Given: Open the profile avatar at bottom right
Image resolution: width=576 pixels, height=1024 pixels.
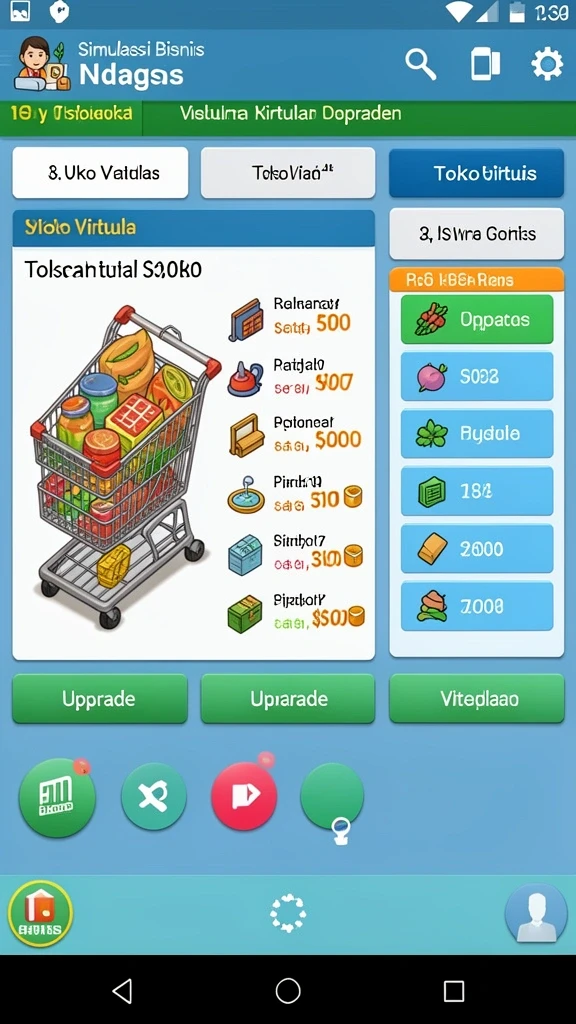Looking at the screenshot, I should [536, 914].
